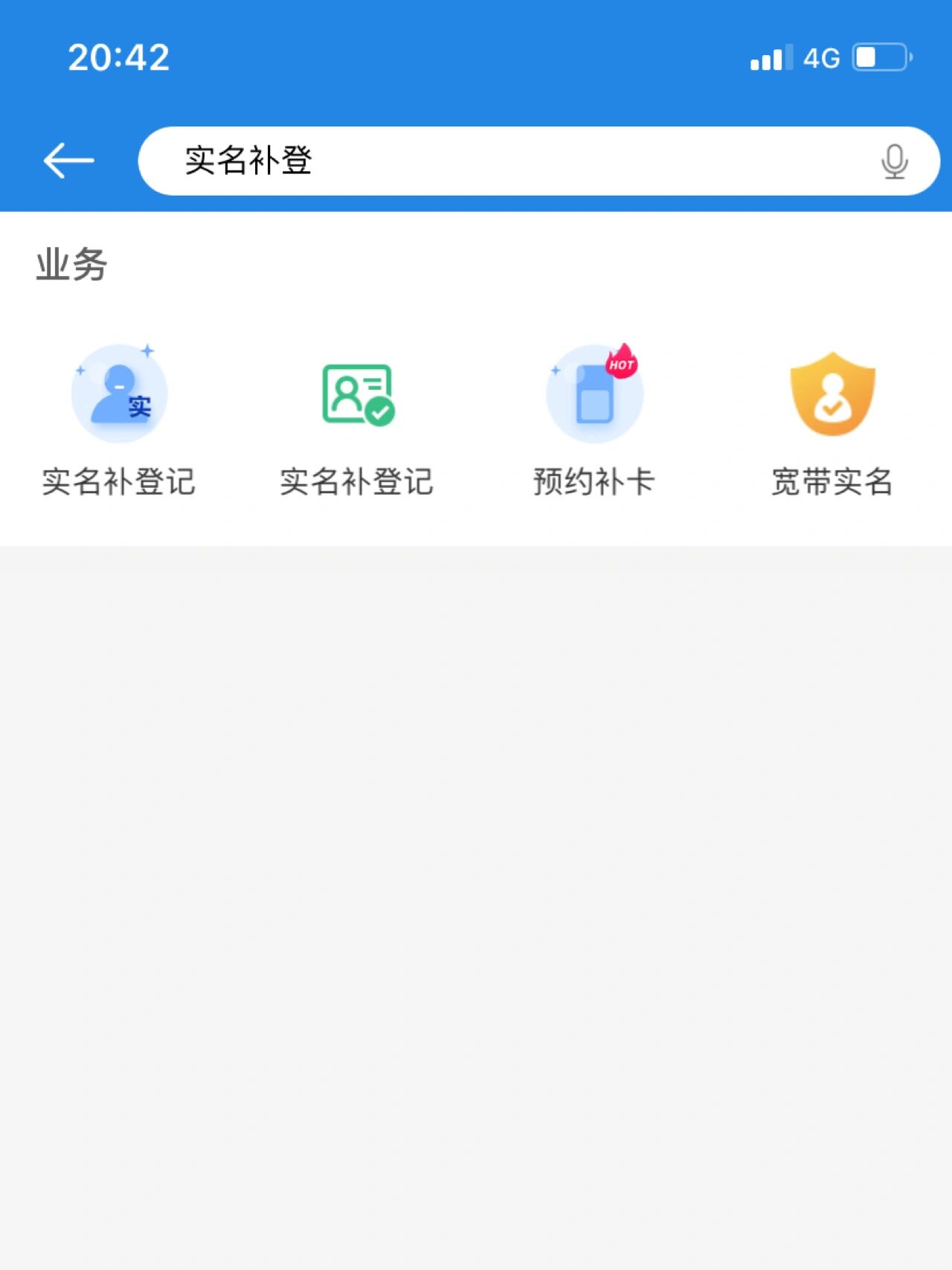The image size is (952, 1270).
Task: Start voice search with microphone icon
Action: (x=894, y=161)
